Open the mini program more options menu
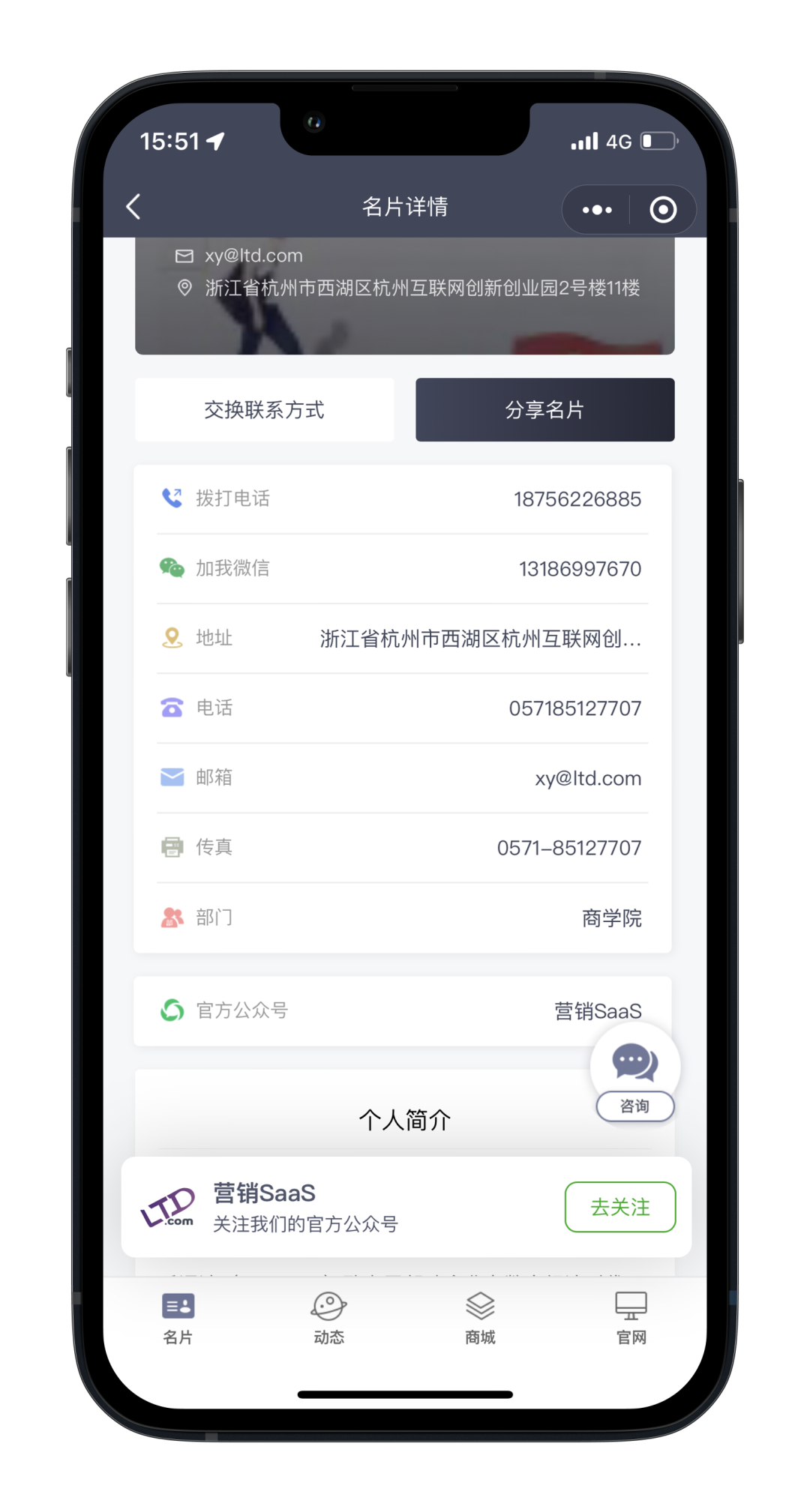 [597, 210]
